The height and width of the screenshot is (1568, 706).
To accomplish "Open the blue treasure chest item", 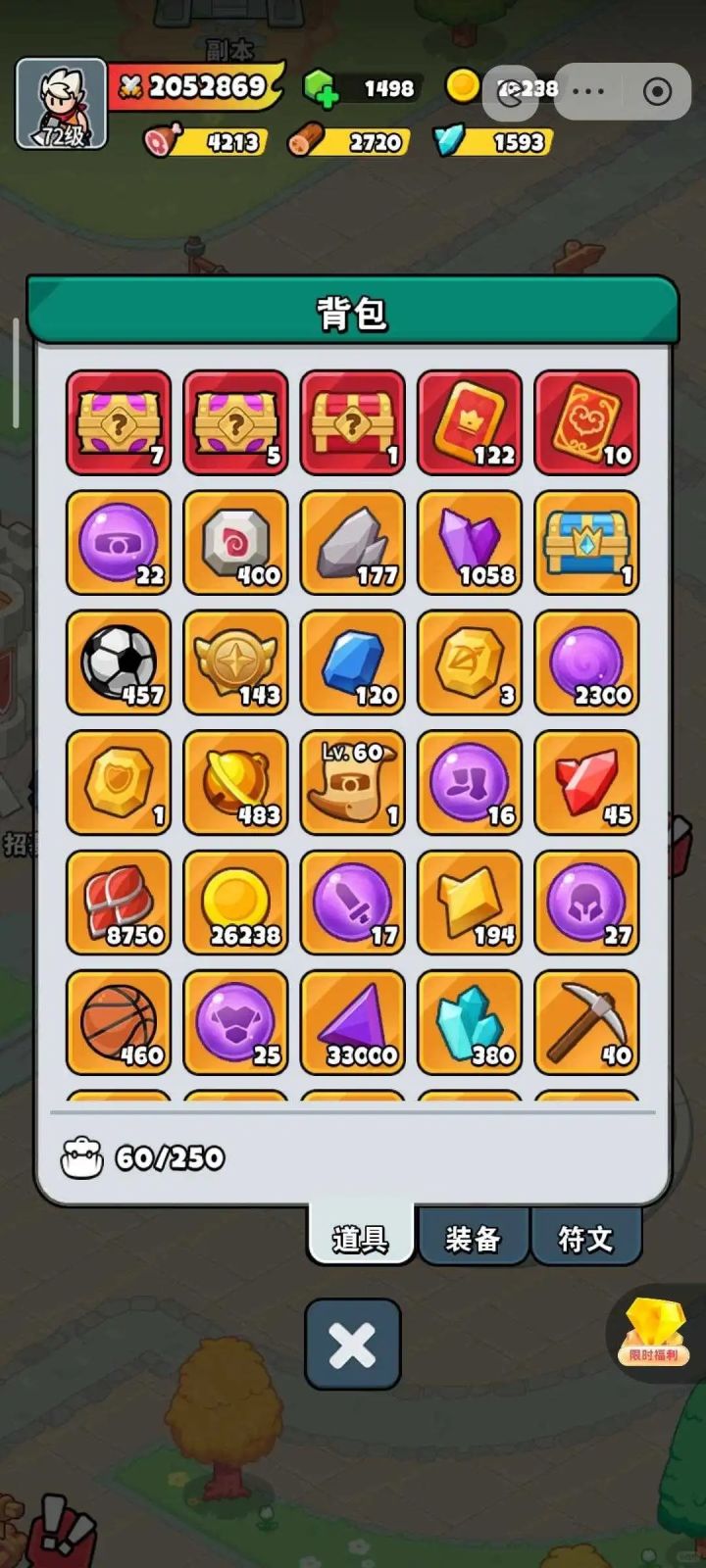I will [x=587, y=542].
